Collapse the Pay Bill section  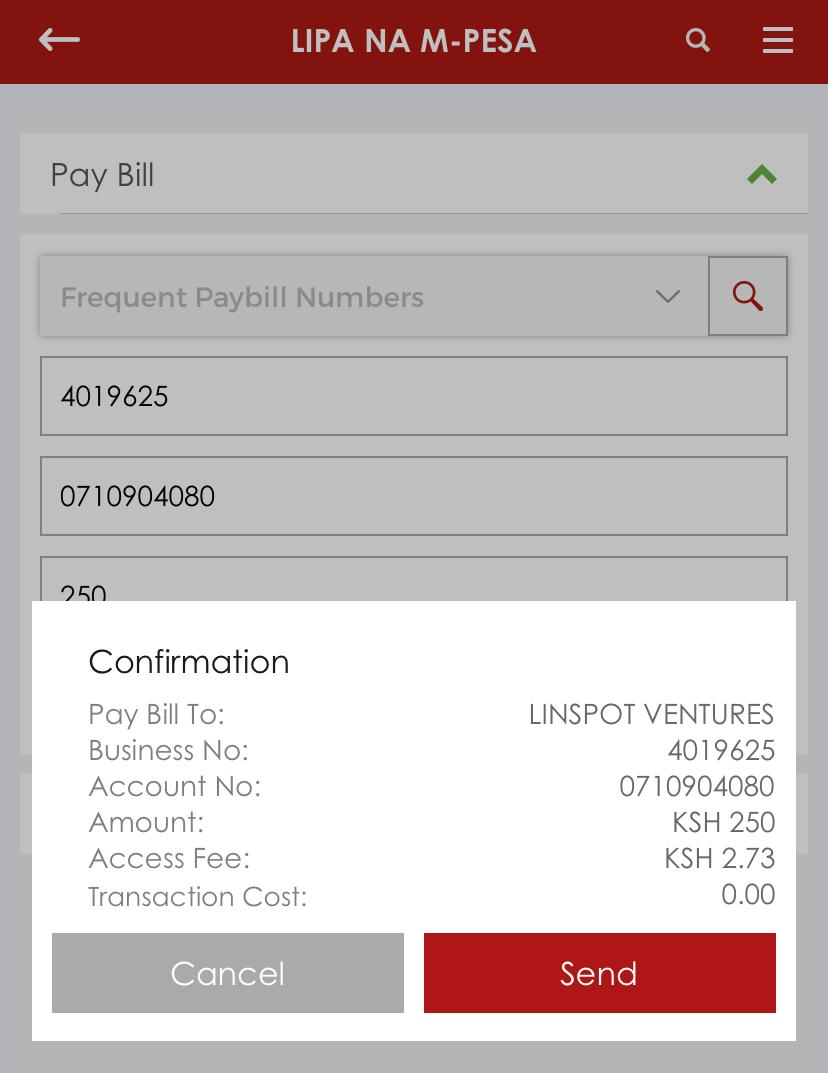(x=761, y=175)
